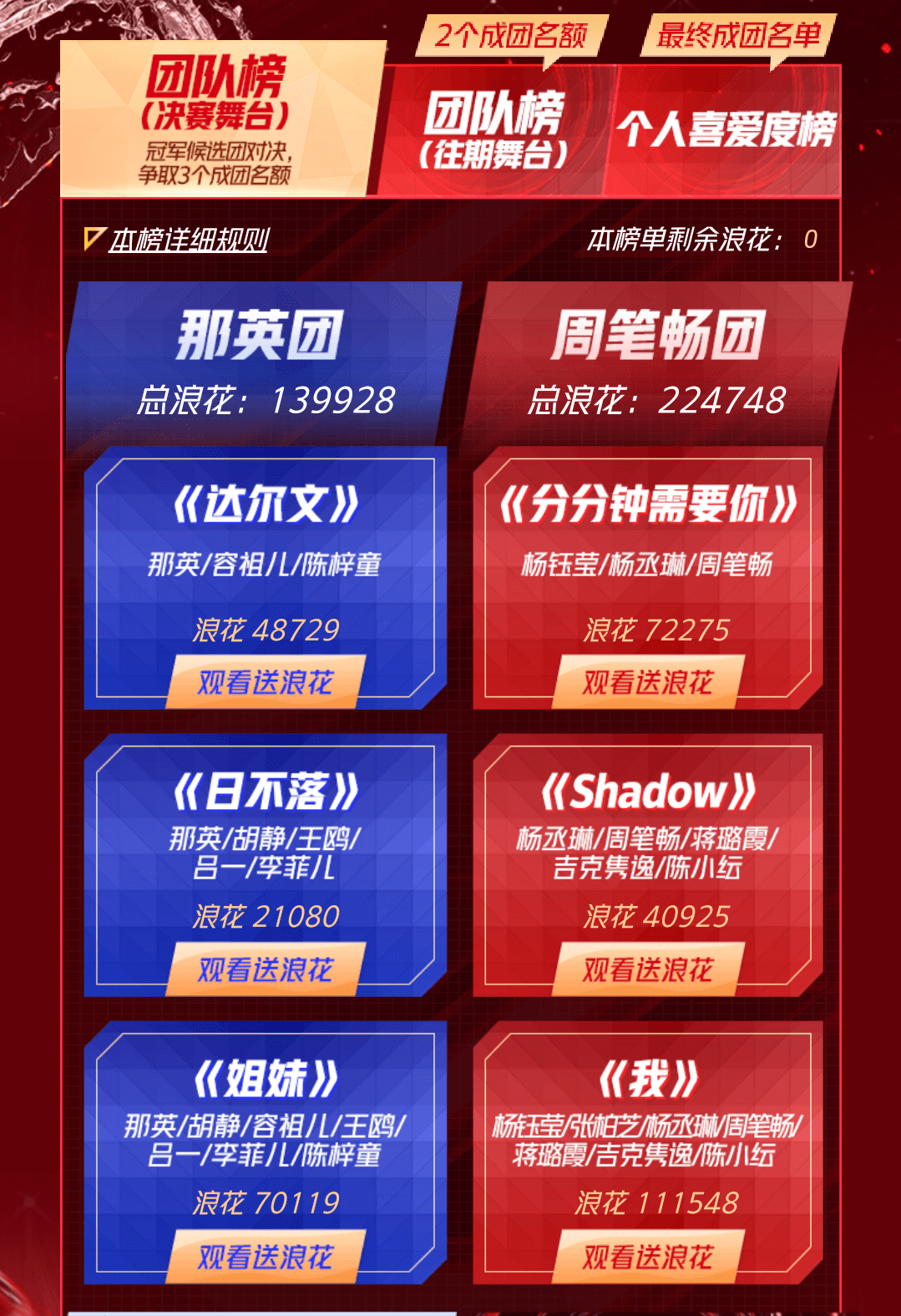Tap 观看送浪花 for 《我》
This screenshot has width=901, height=1316.
[x=648, y=1257]
